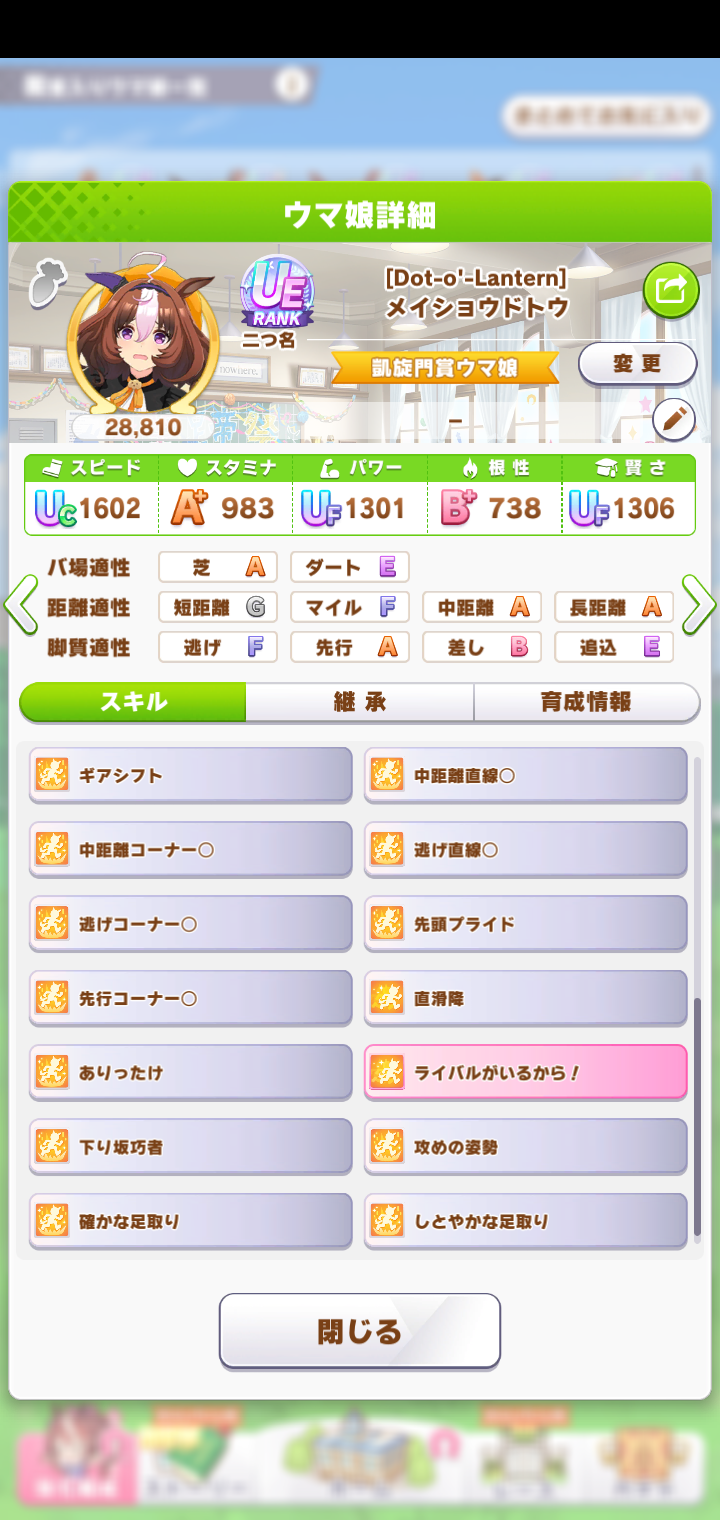Viewport: 720px width, 1520px height.
Task: Switch to the 育成情報 tab
Action: point(586,702)
